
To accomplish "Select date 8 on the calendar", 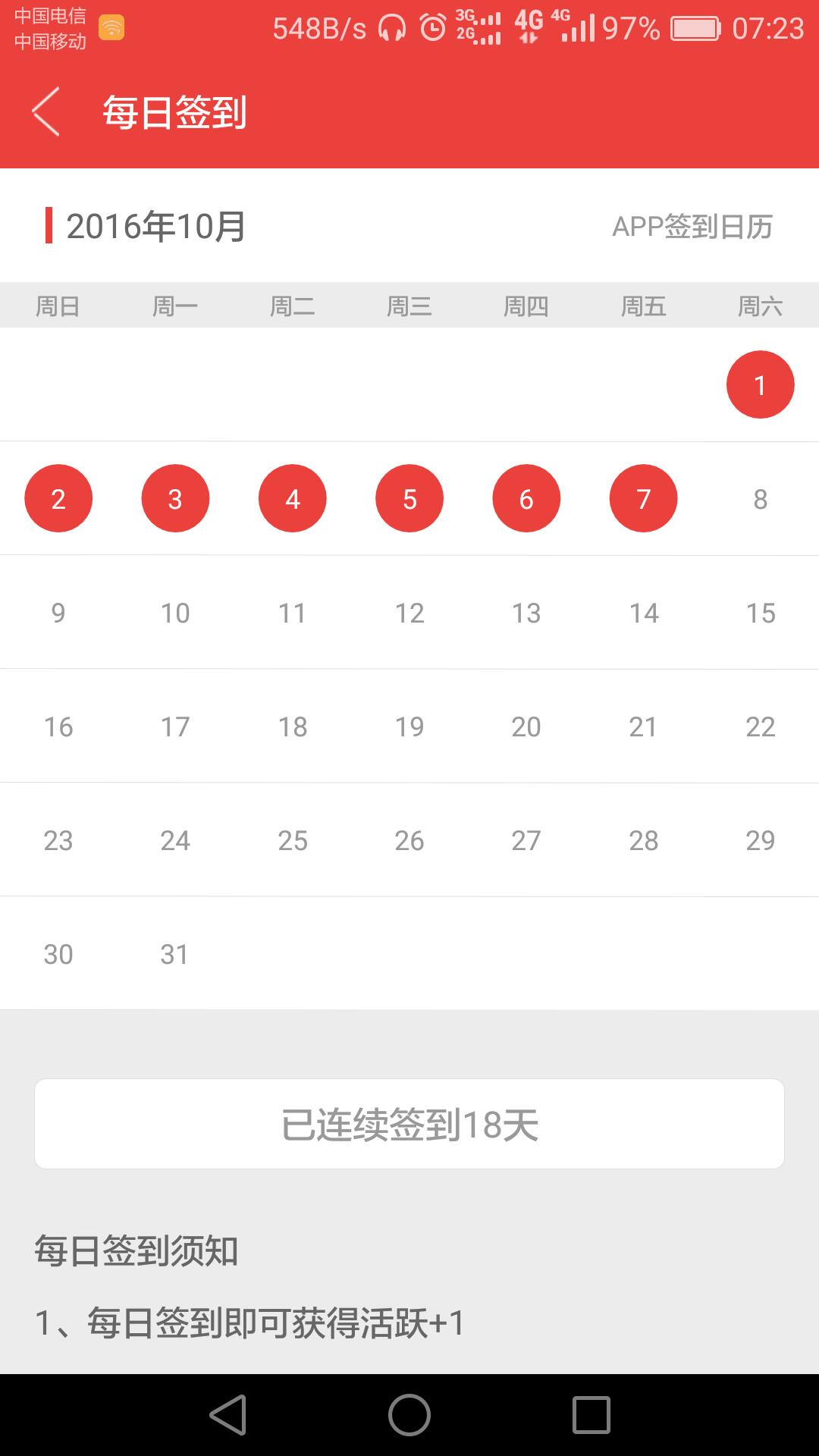I will tap(760, 499).
